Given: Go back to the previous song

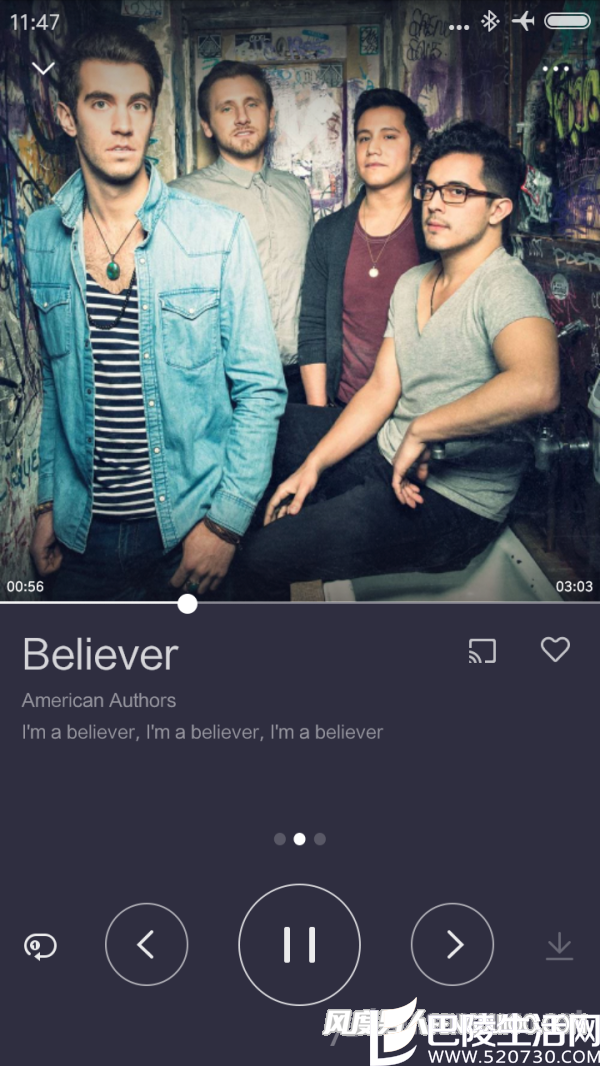Looking at the screenshot, I should click(x=146, y=944).
